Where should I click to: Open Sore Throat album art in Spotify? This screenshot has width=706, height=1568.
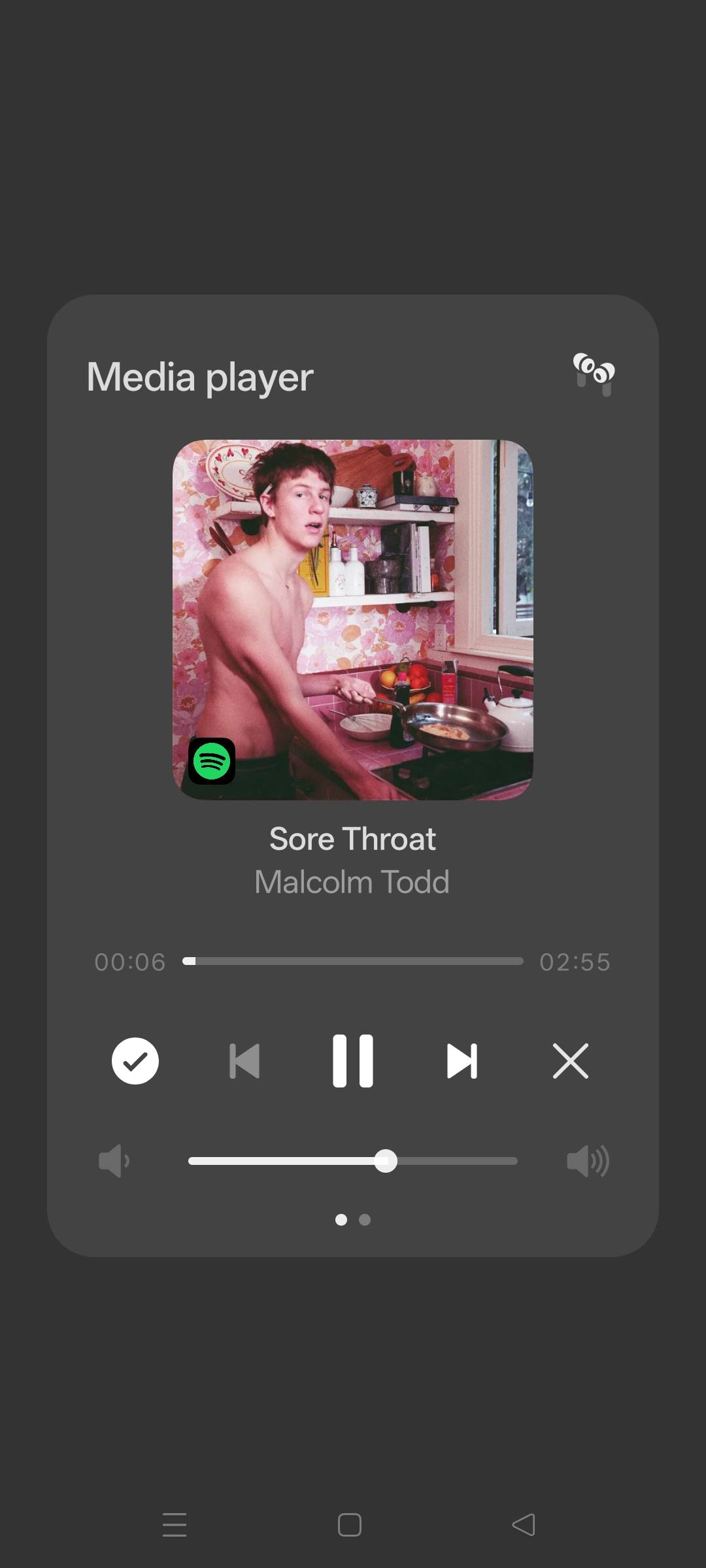pyautogui.click(x=353, y=619)
